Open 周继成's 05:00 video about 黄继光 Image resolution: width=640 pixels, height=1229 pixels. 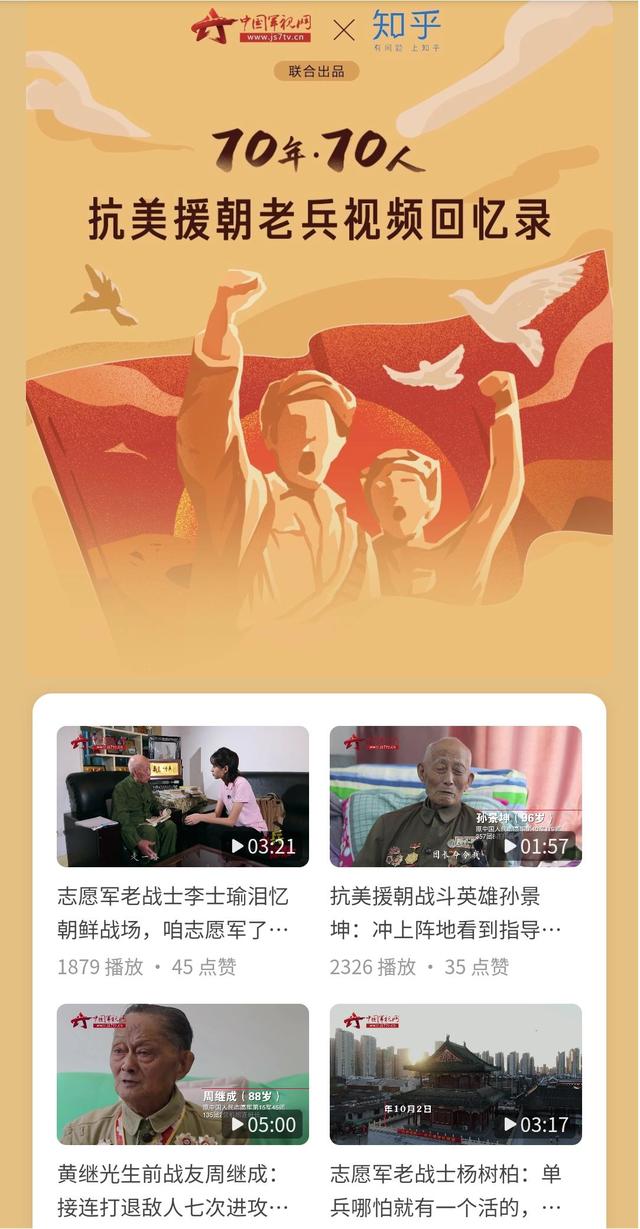pyautogui.click(x=182, y=1074)
